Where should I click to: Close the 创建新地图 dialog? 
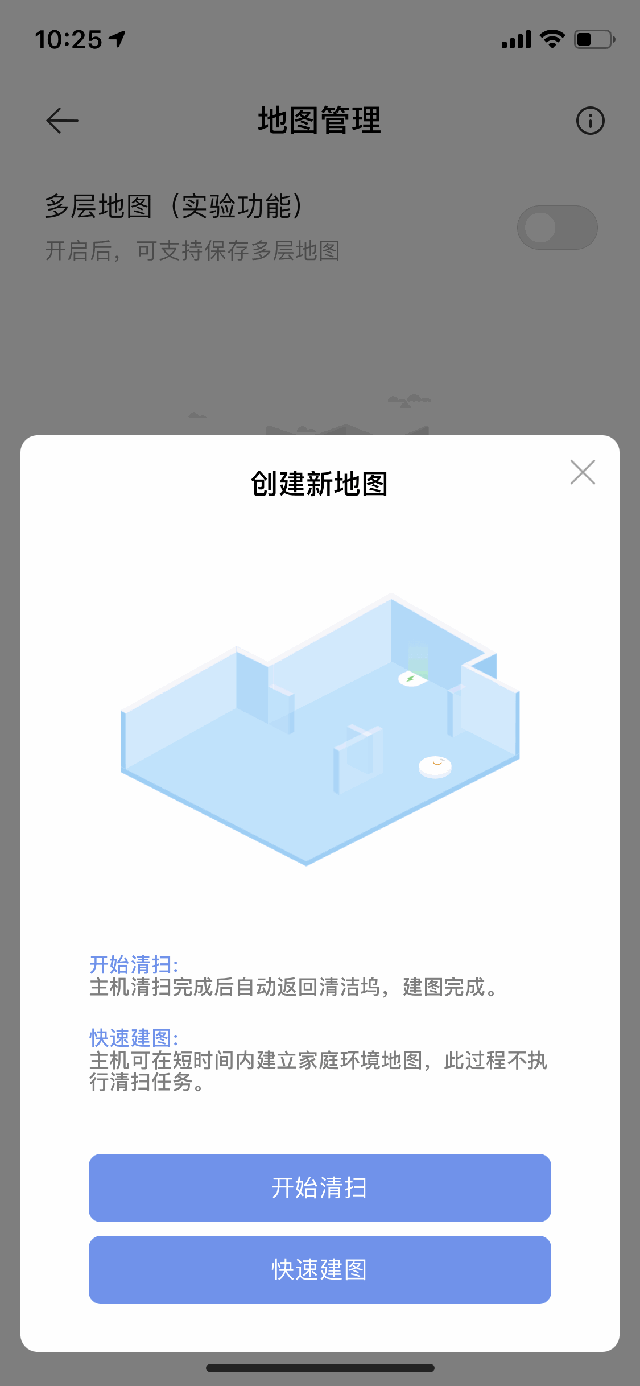[x=582, y=473]
